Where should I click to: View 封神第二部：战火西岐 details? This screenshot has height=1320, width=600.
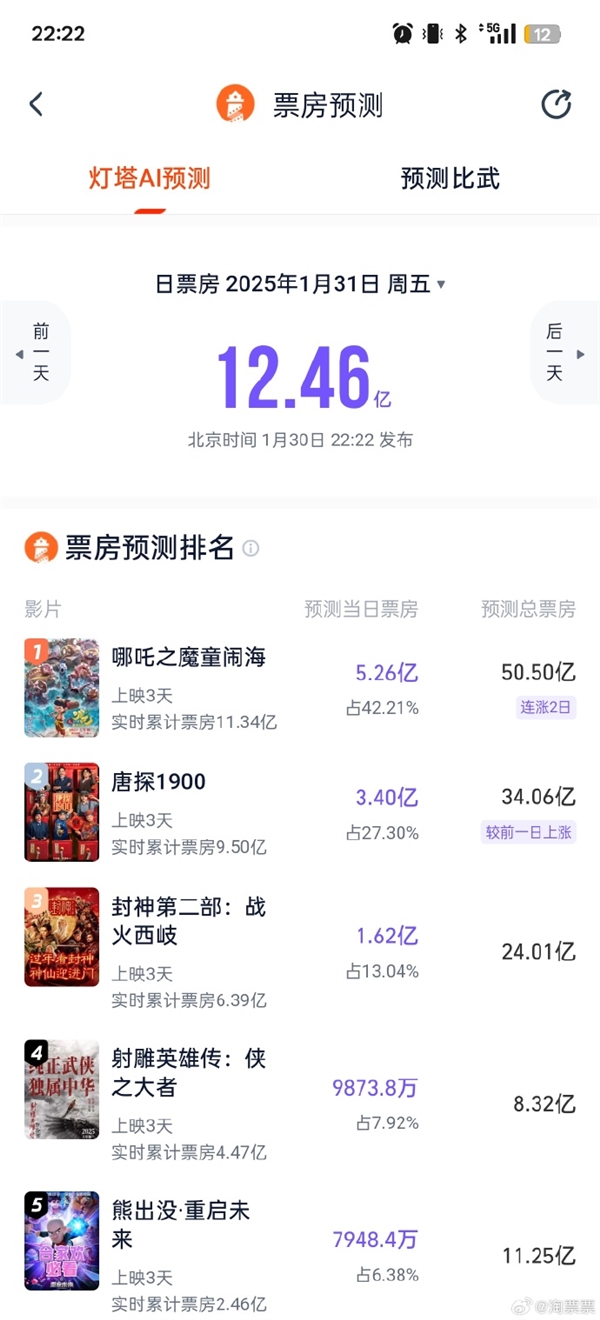click(189, 921)
